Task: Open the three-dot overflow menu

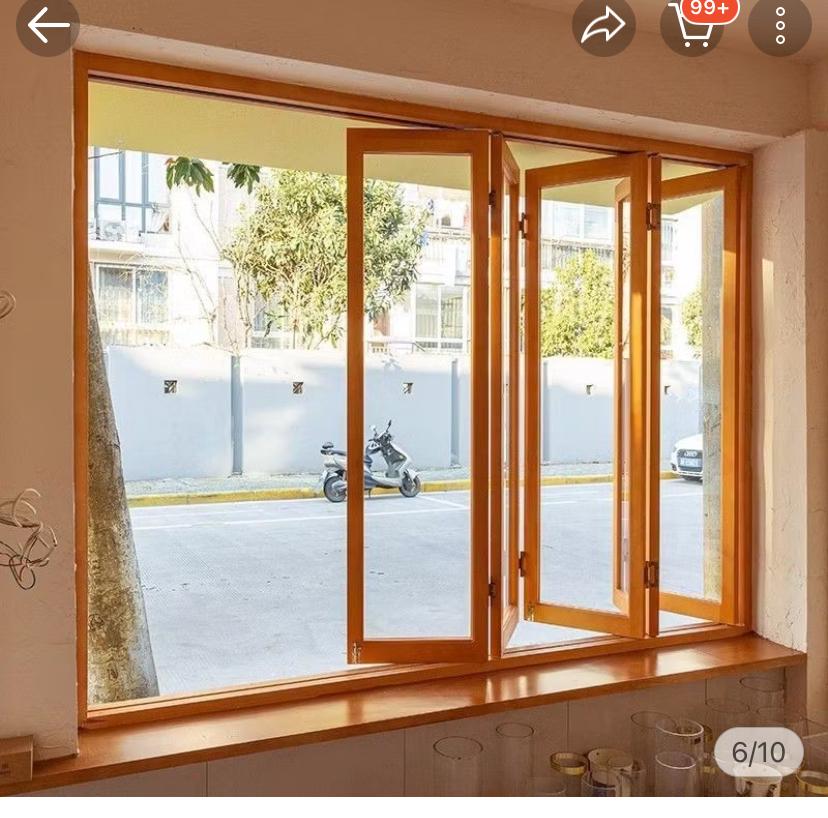Action: (x=779, y=26)
